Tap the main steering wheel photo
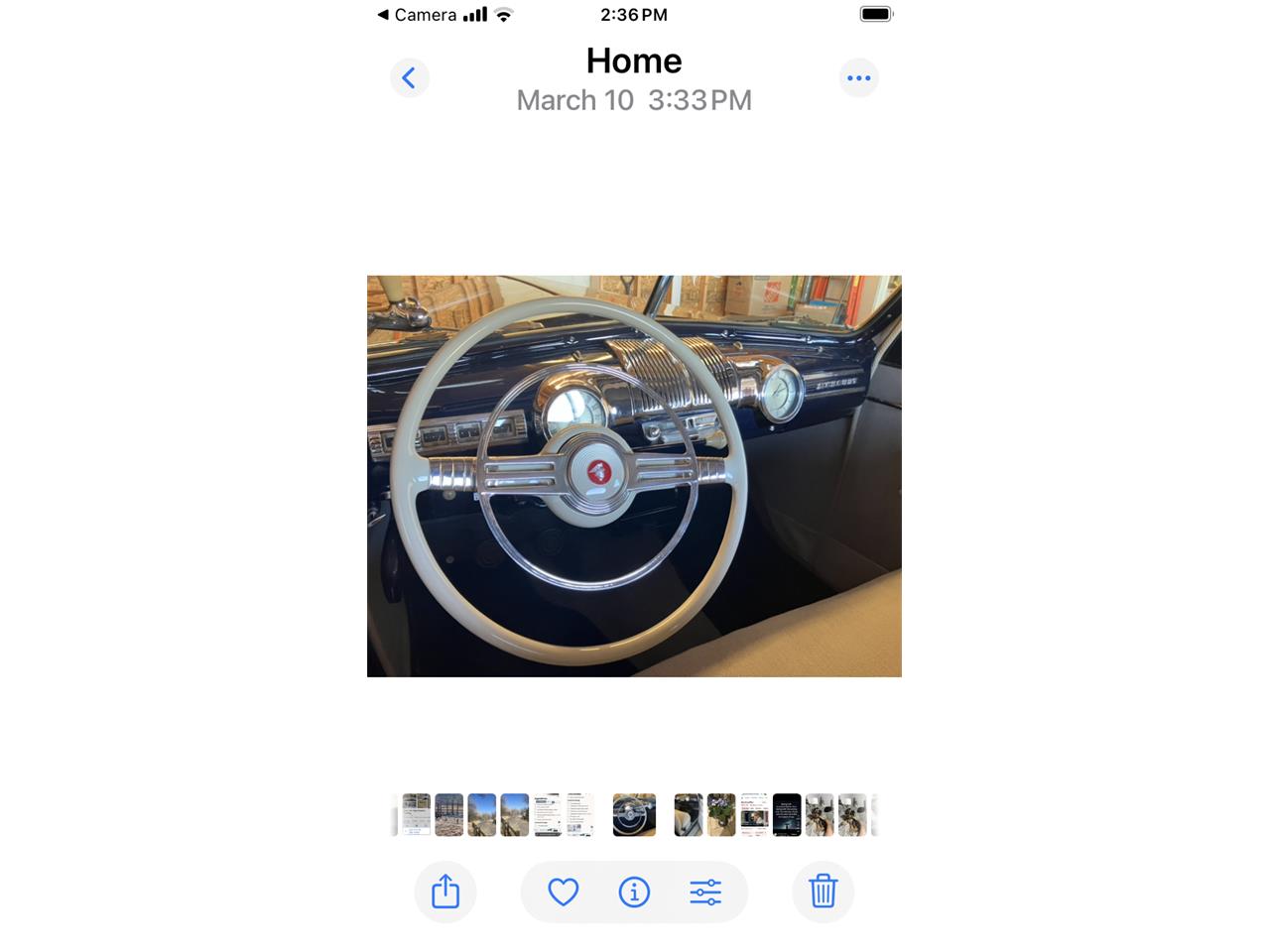This screenshot has height=952, width=1270. click(x=634, y=476)
